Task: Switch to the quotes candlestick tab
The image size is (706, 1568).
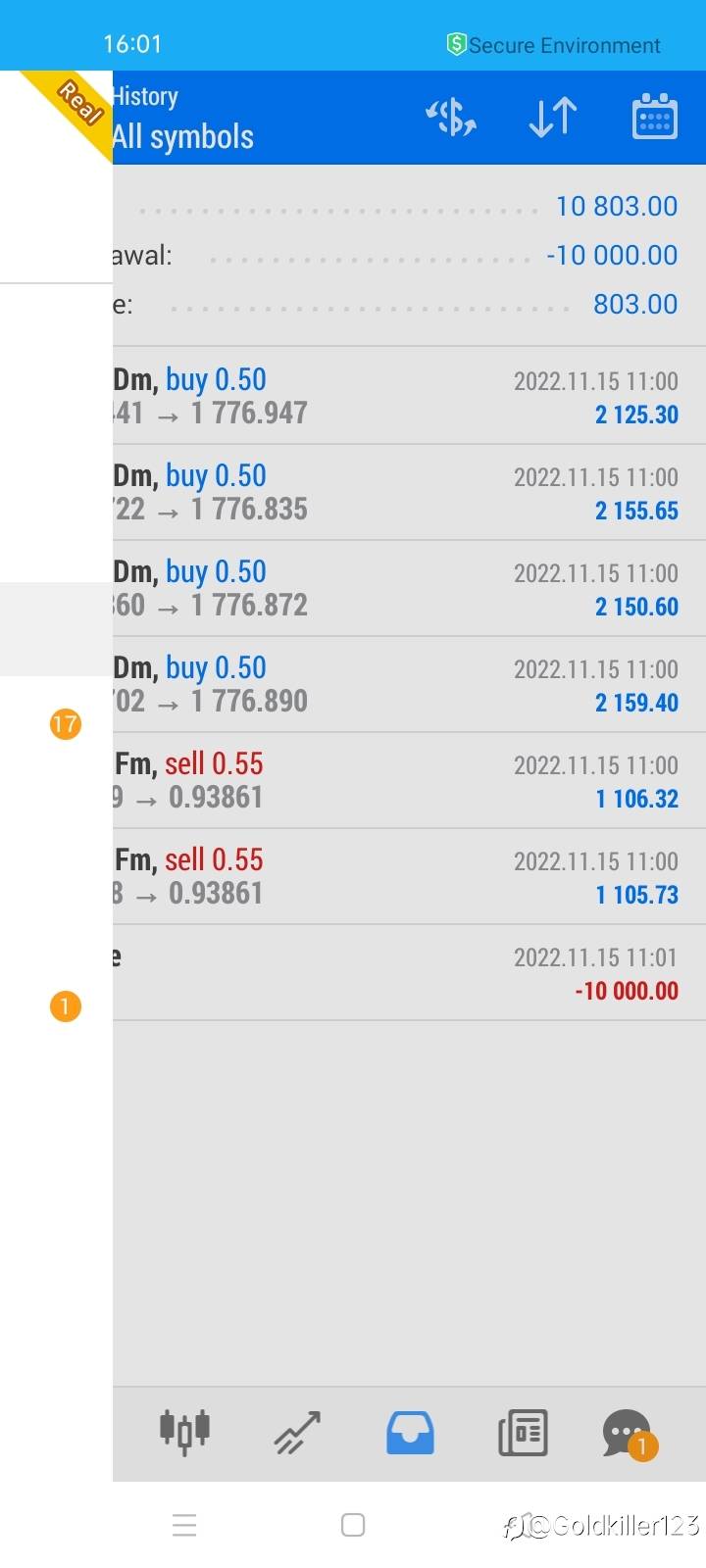Action: [x=184, y=1432]
